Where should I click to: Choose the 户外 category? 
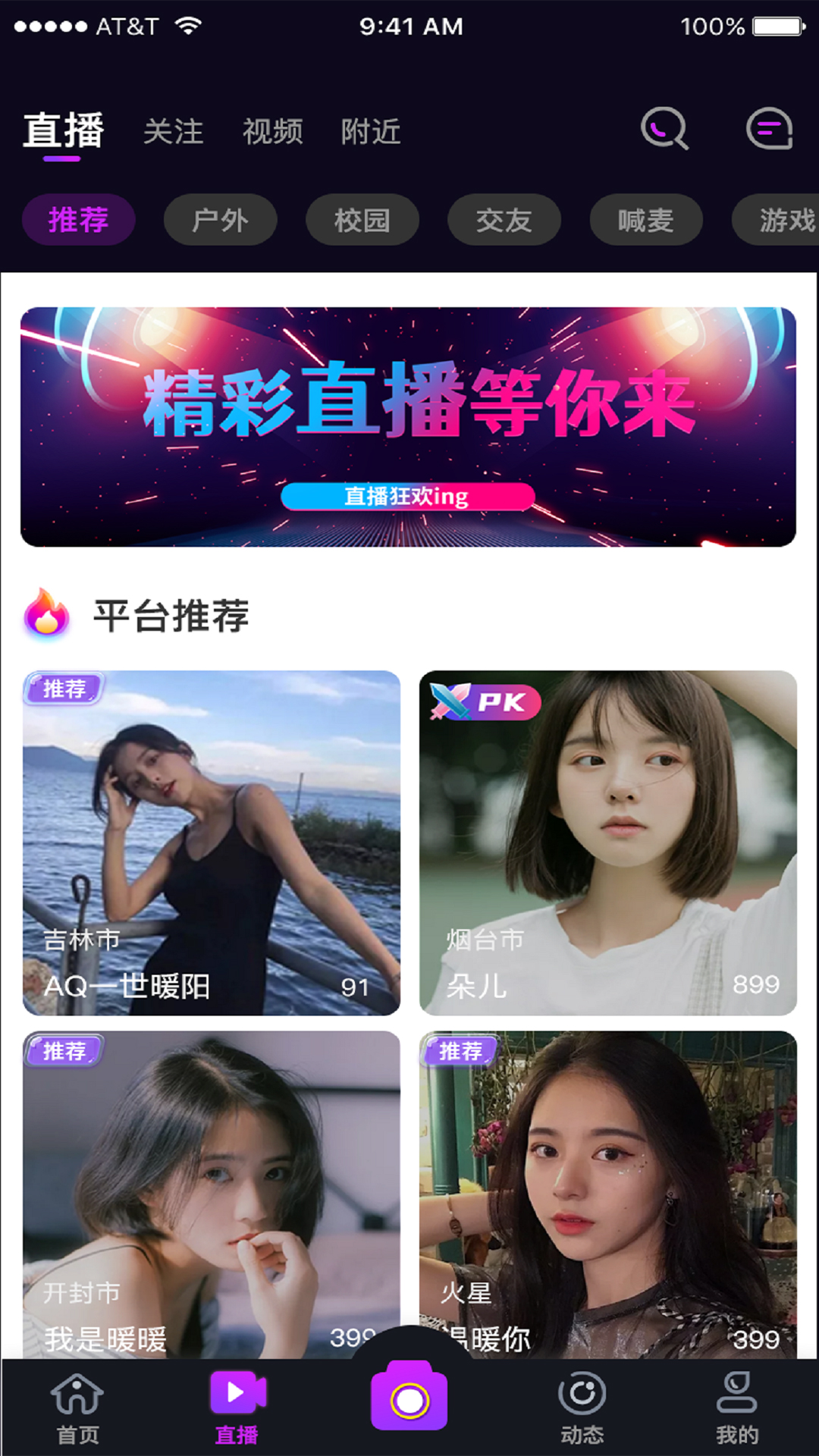point(220,219)
